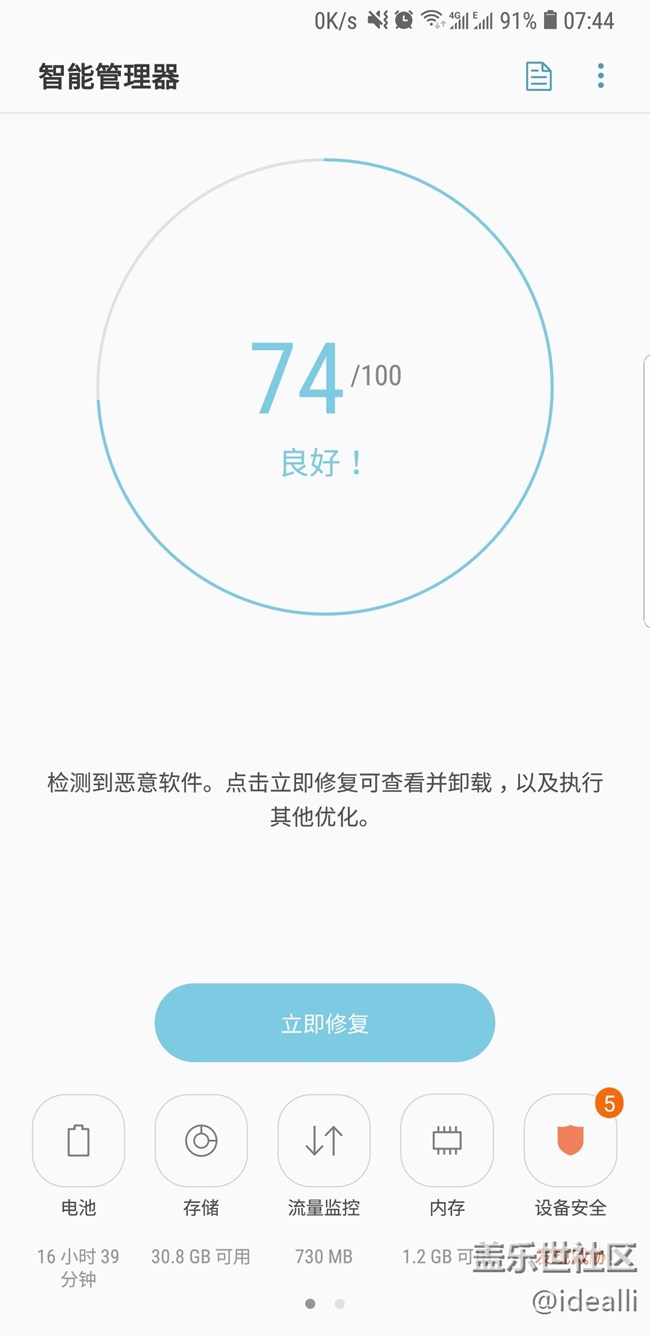Screen dimensions: 650x1336
Task: Open the document log icon
Action: [x=539, y=76]
